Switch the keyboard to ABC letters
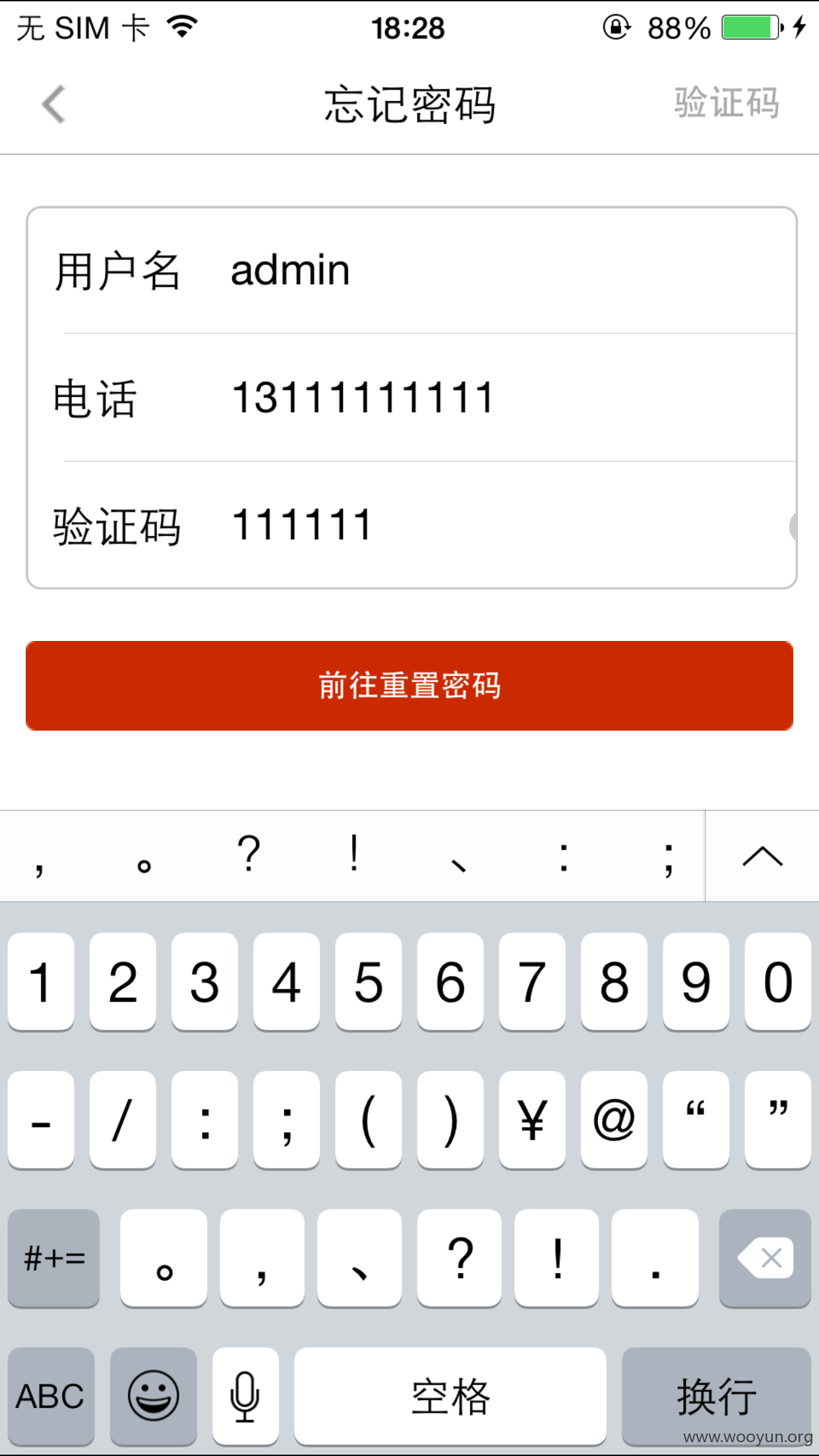The width and height of the screenshot is (819, 1456). tap(51, 1396)
